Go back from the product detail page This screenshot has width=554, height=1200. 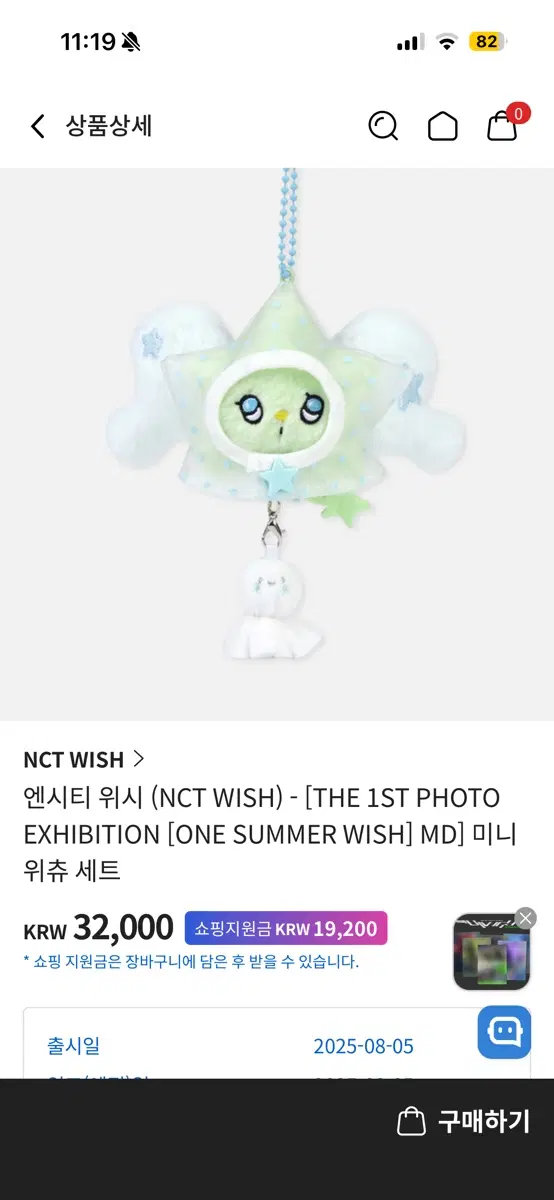coord(38,126)
